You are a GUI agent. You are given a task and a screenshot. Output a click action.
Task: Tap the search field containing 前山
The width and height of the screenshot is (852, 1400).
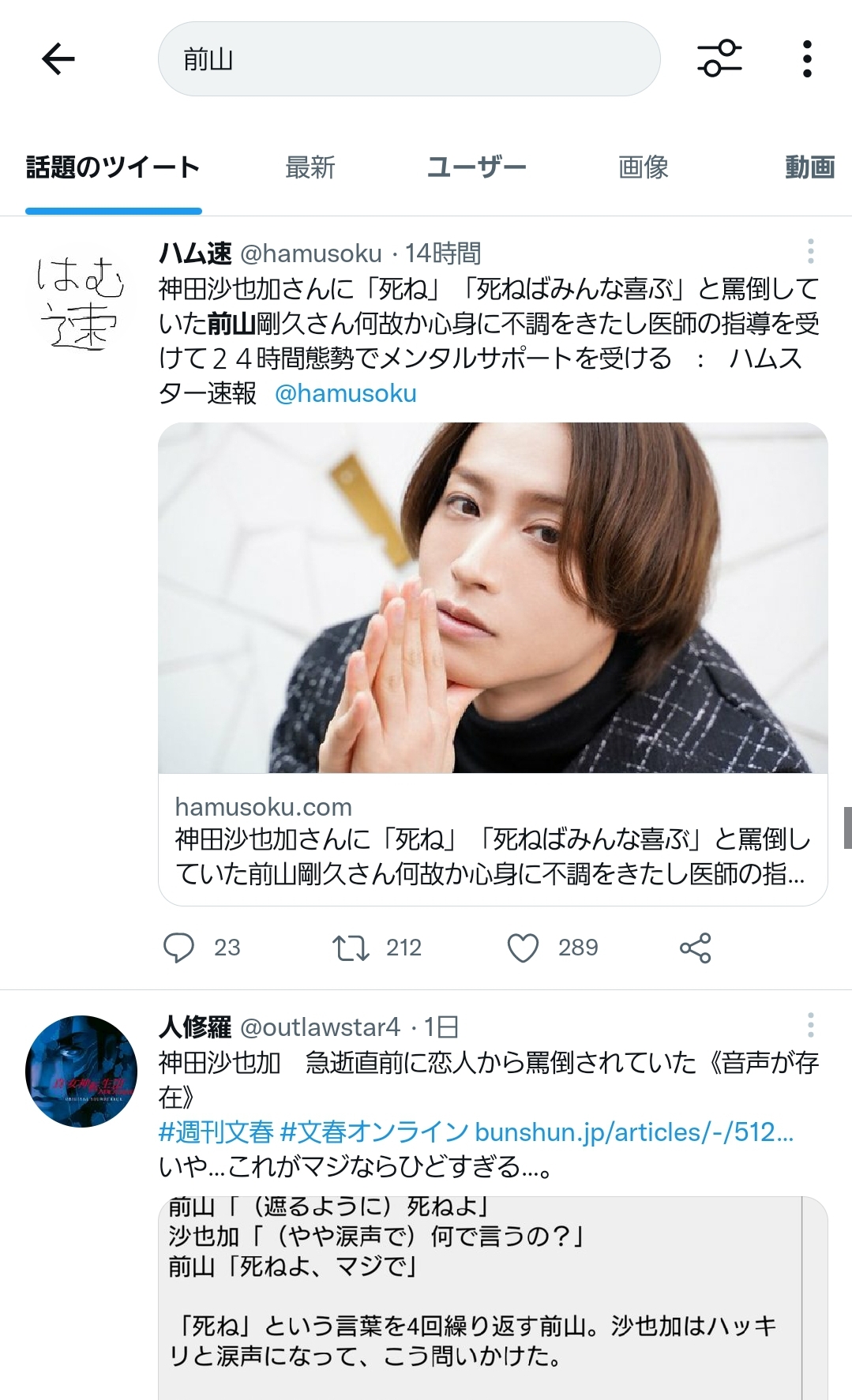click(408, 59)
